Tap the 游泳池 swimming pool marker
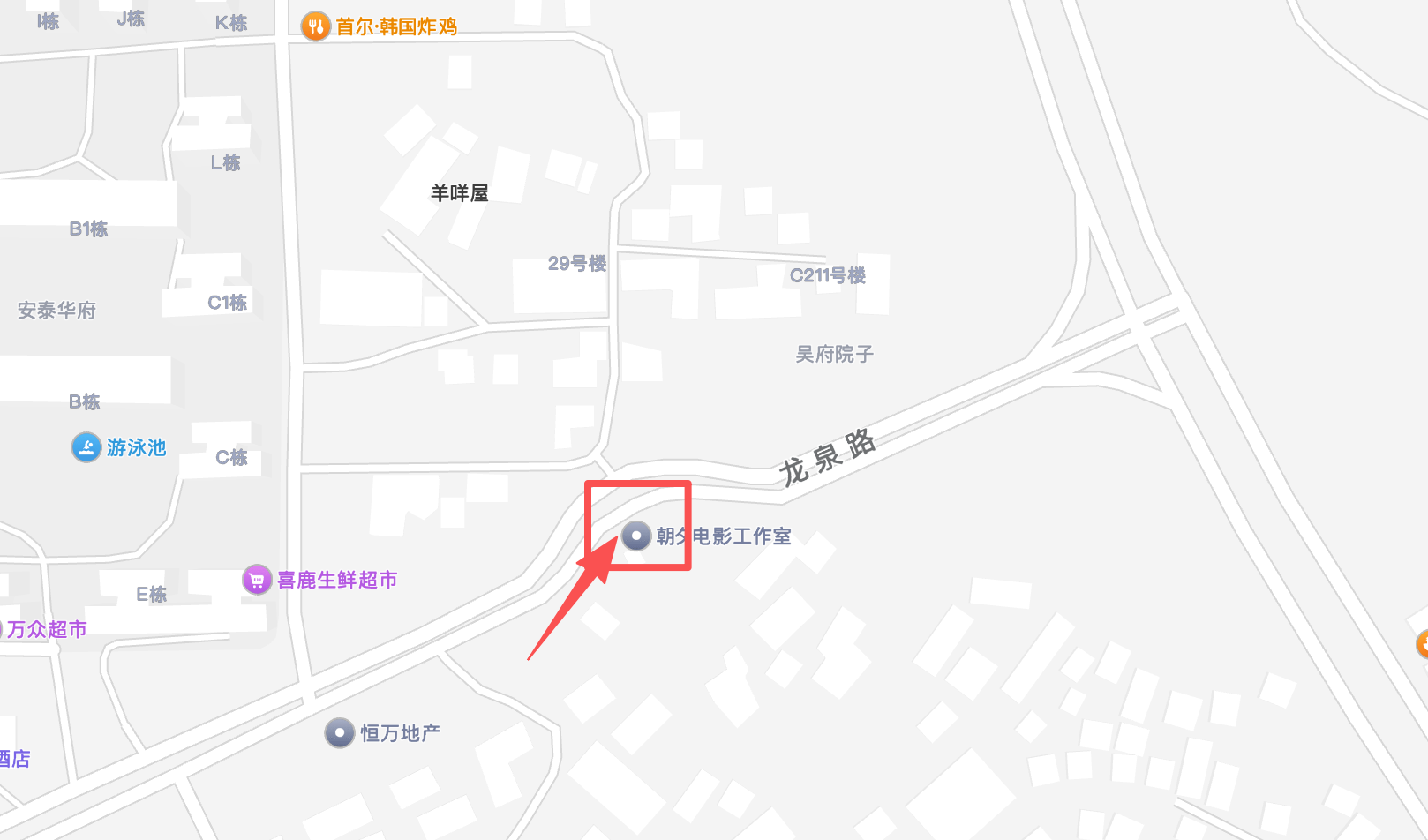This screenshot has height=840, width=1428. 86,447
